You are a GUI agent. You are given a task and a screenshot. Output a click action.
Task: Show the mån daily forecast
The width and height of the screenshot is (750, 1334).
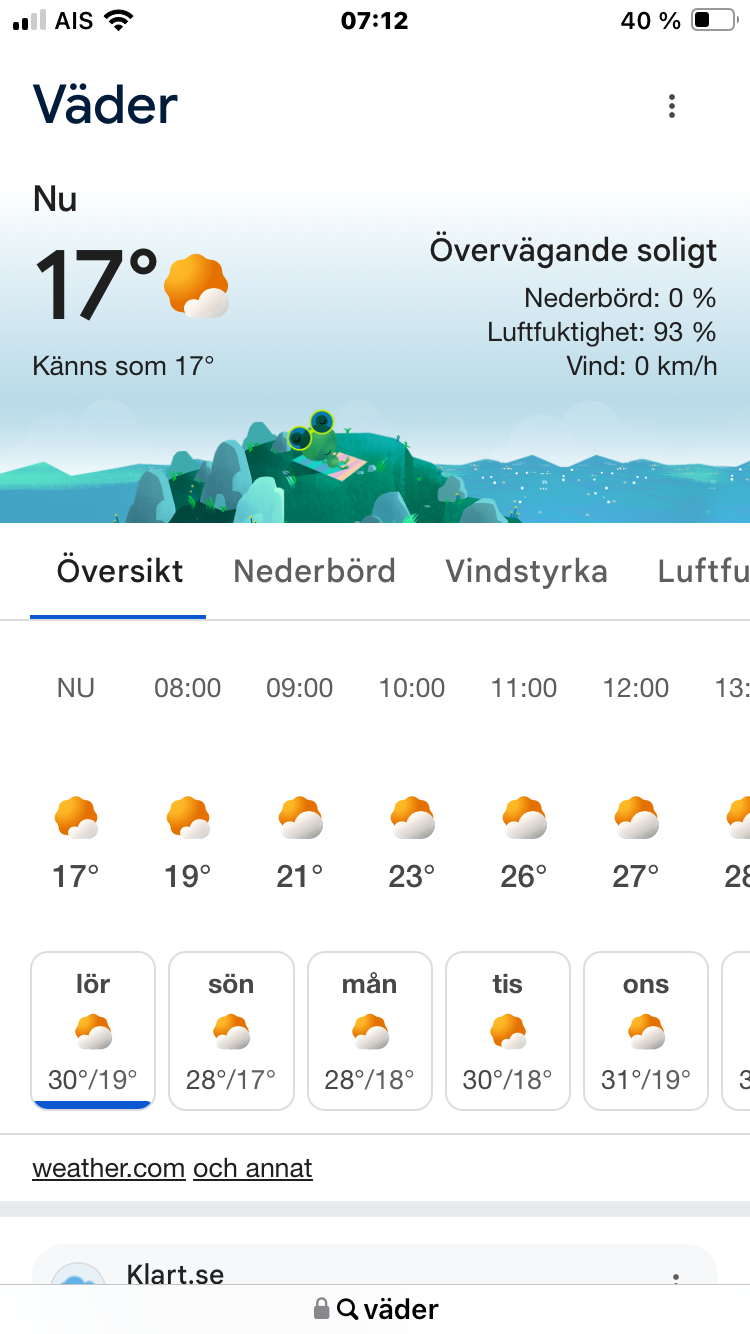point(369,1031)
